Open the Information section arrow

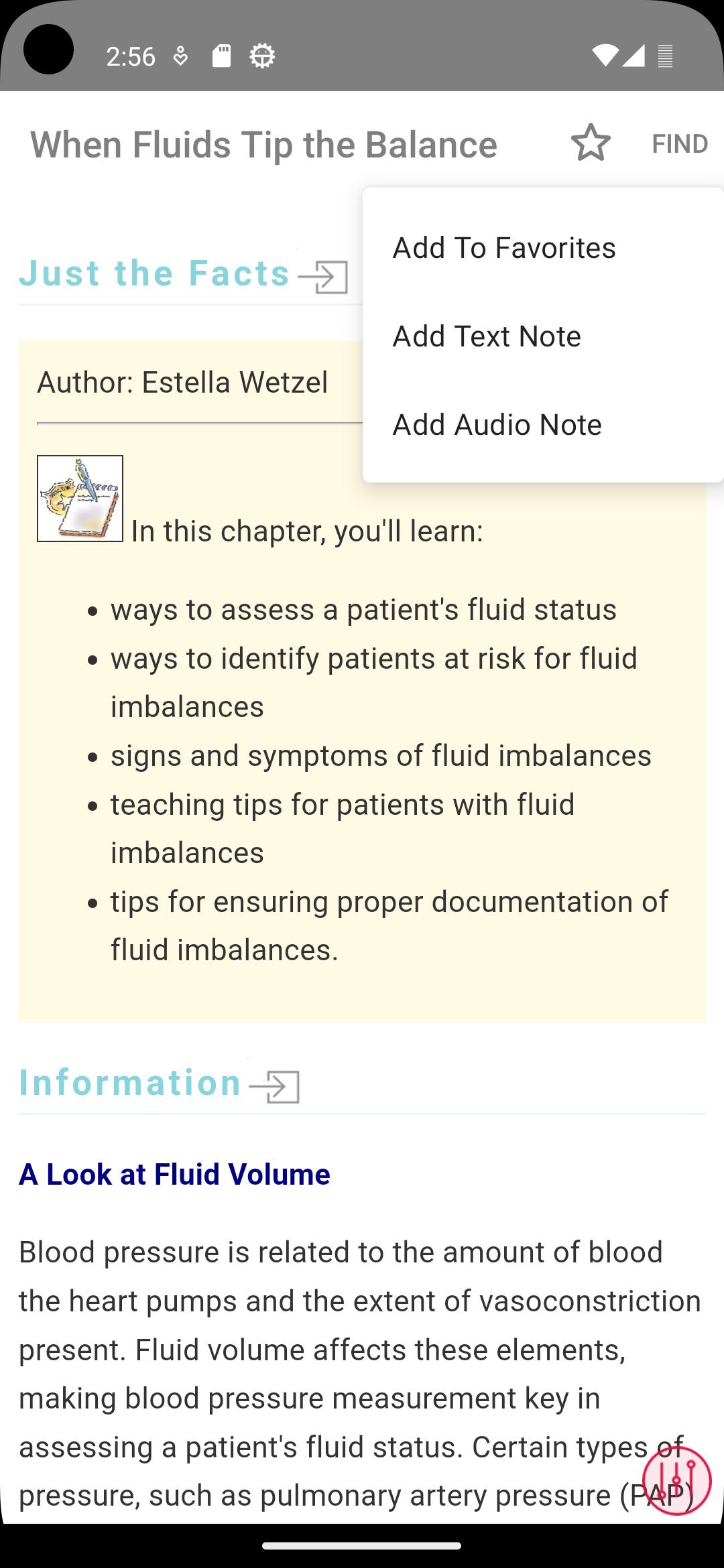pos(274,1086)
